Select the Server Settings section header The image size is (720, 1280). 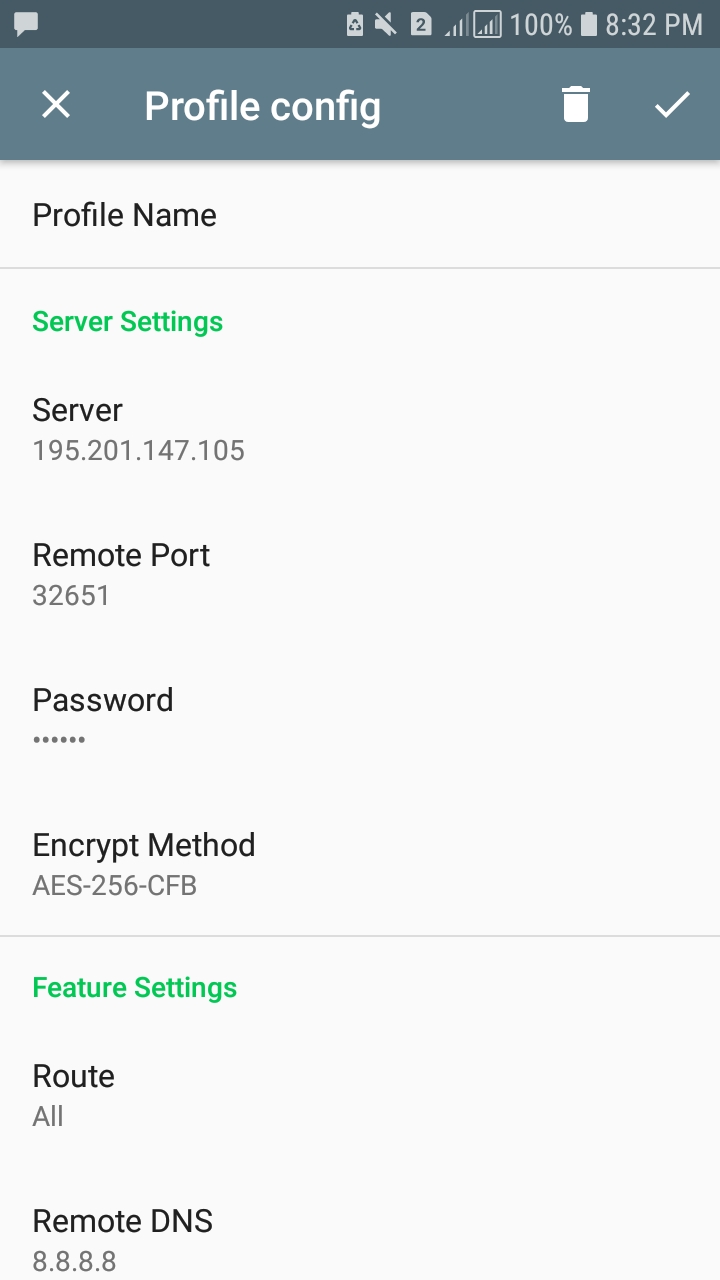[x=127, y=321]
